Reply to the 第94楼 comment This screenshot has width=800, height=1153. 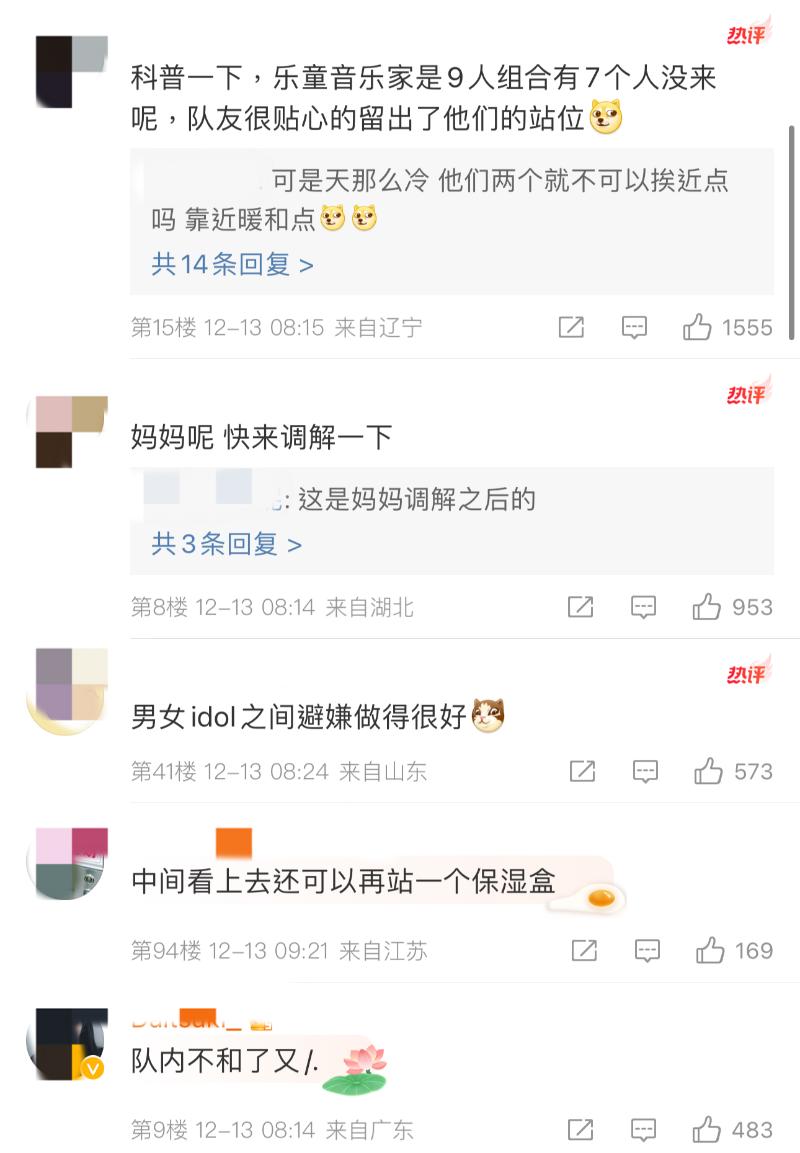646,950
